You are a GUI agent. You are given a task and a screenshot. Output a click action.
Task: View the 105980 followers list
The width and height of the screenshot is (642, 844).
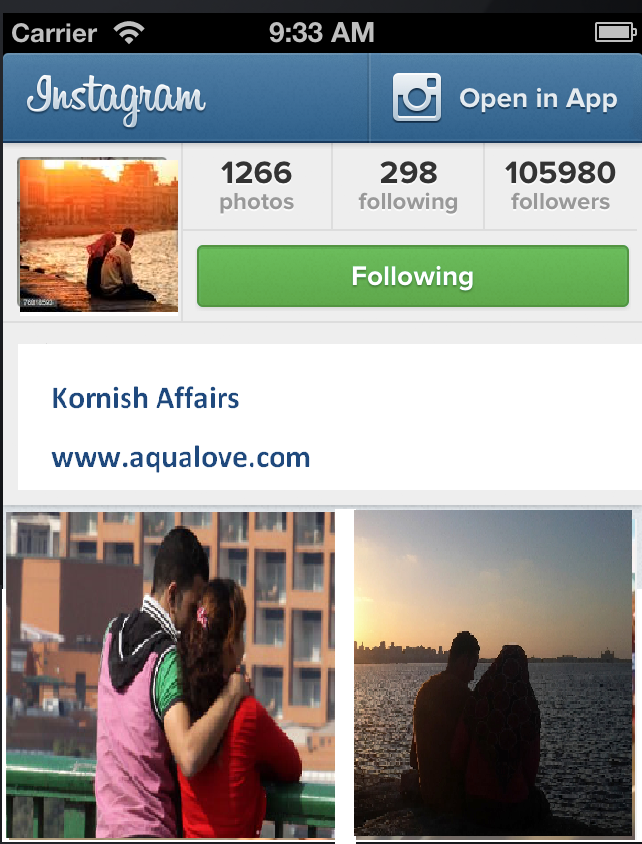click(560, 186)
